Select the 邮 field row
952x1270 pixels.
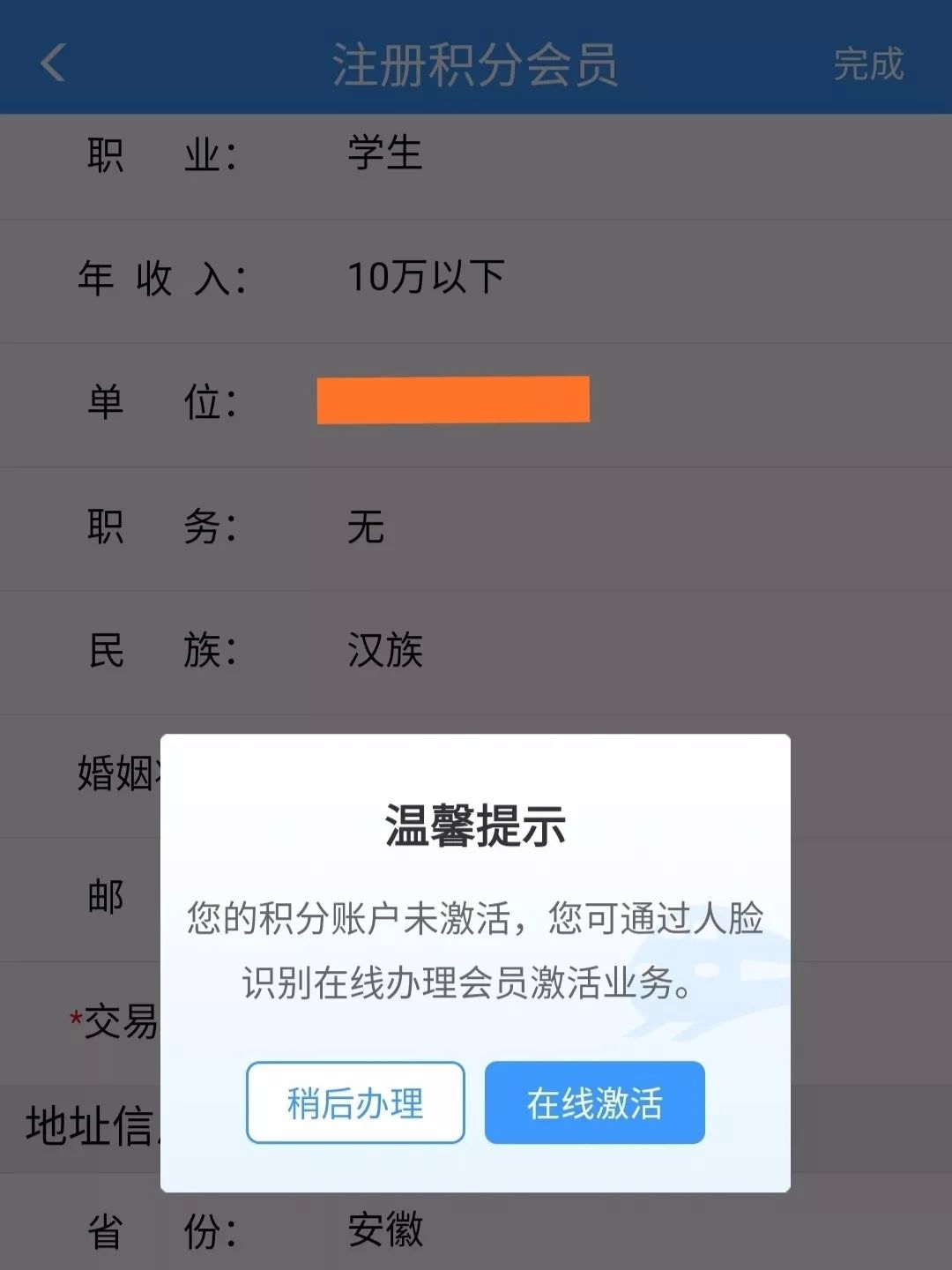[x=106, y=897]
